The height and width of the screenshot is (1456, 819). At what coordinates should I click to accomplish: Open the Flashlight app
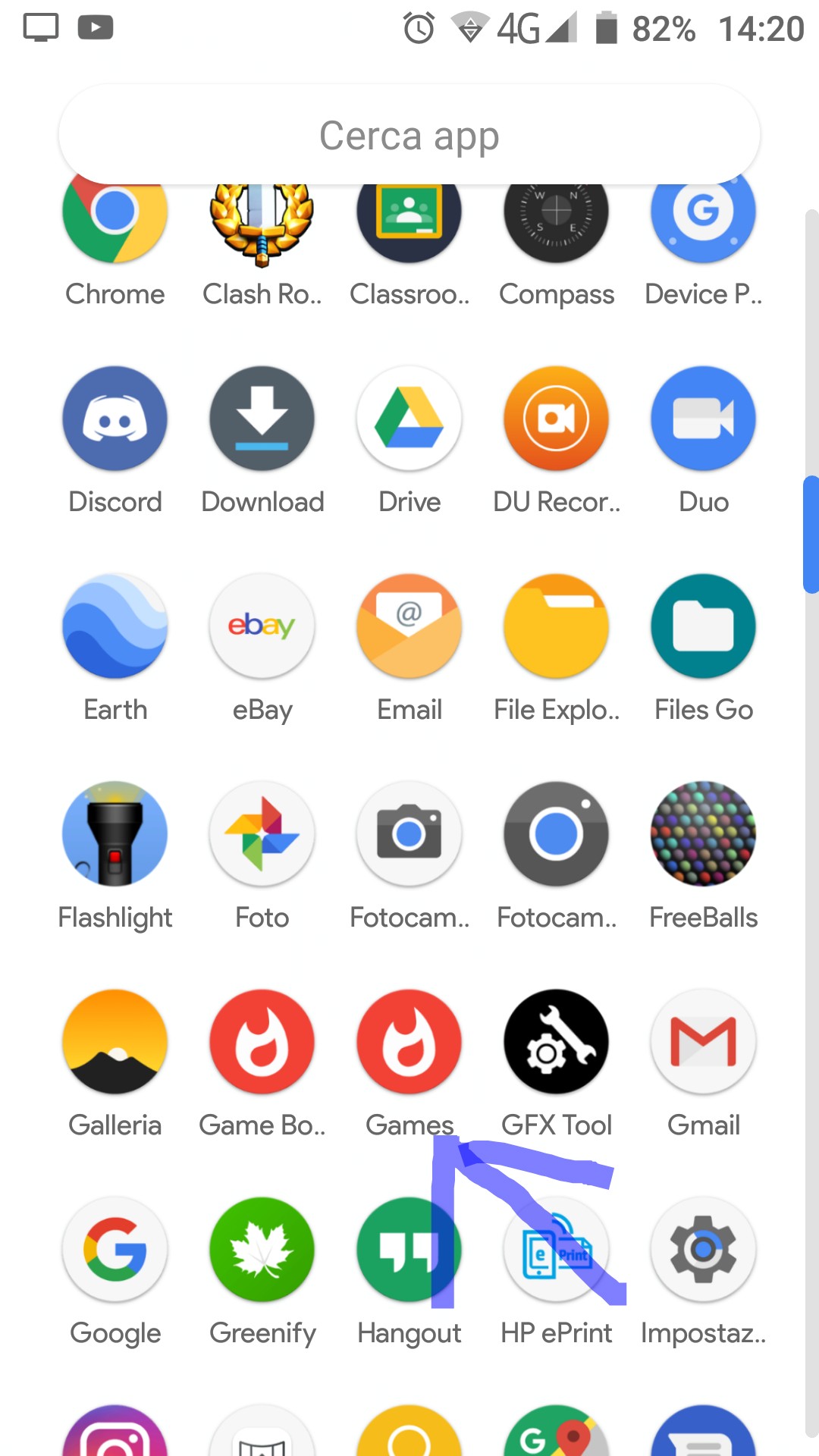[x=115, y=835]
